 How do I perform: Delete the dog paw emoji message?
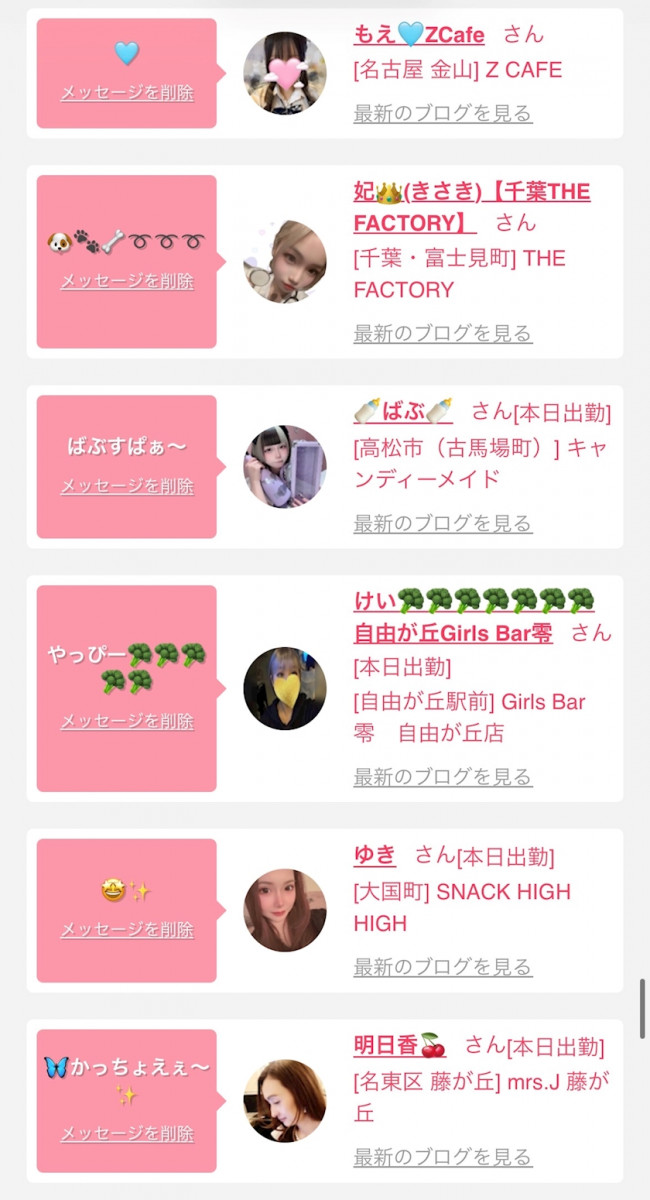tap(127, 281)
